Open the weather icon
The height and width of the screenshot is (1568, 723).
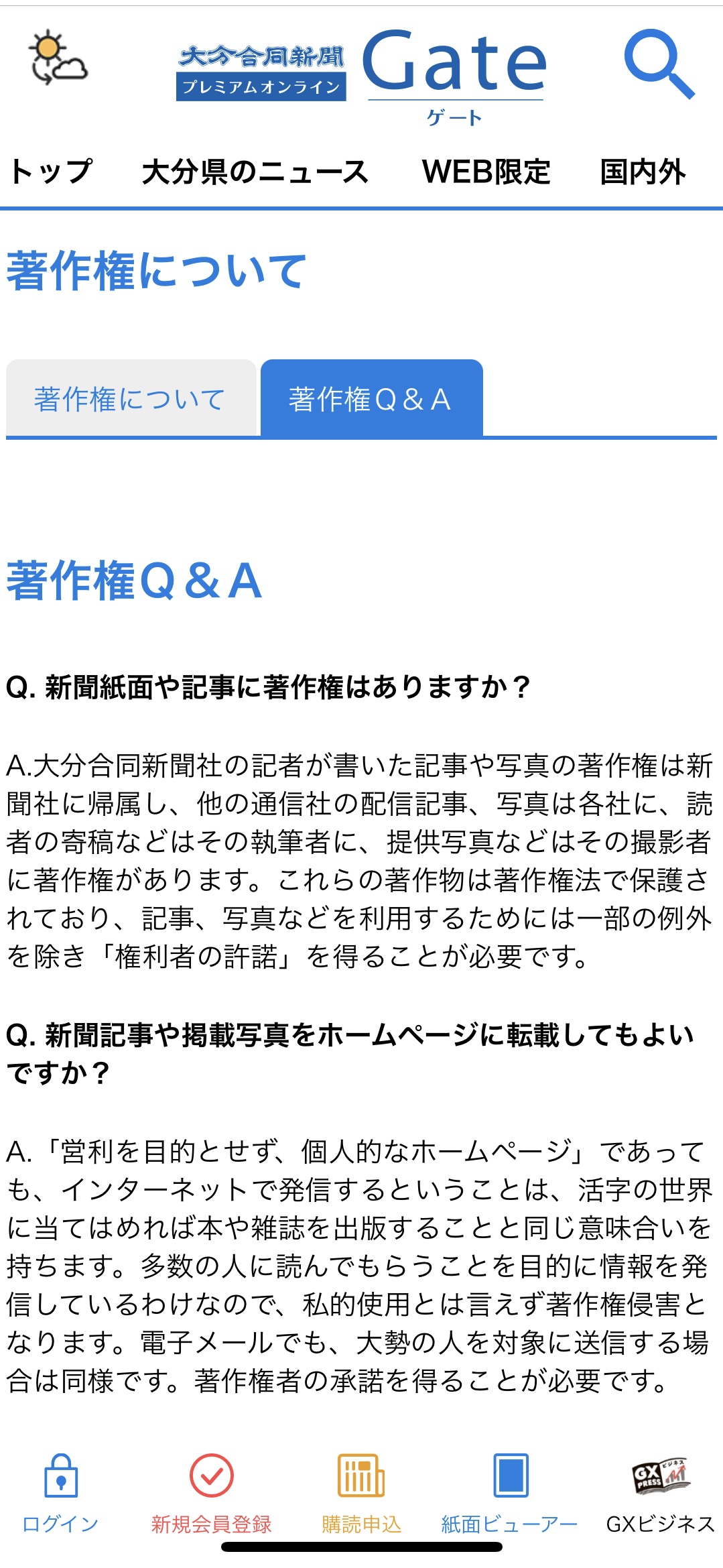point(58,58)
